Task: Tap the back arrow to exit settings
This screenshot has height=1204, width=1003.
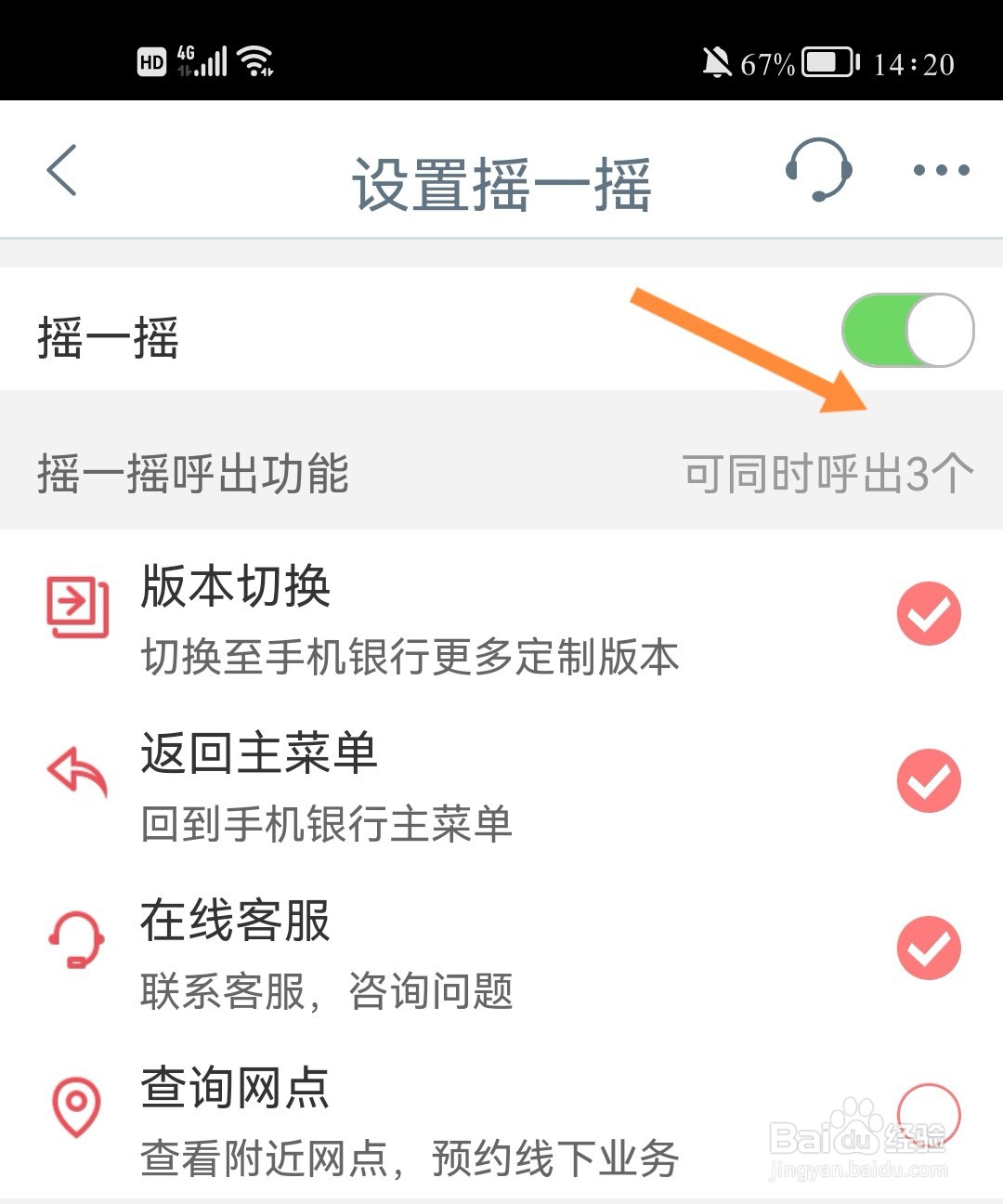Action: (x=61, y=171)
